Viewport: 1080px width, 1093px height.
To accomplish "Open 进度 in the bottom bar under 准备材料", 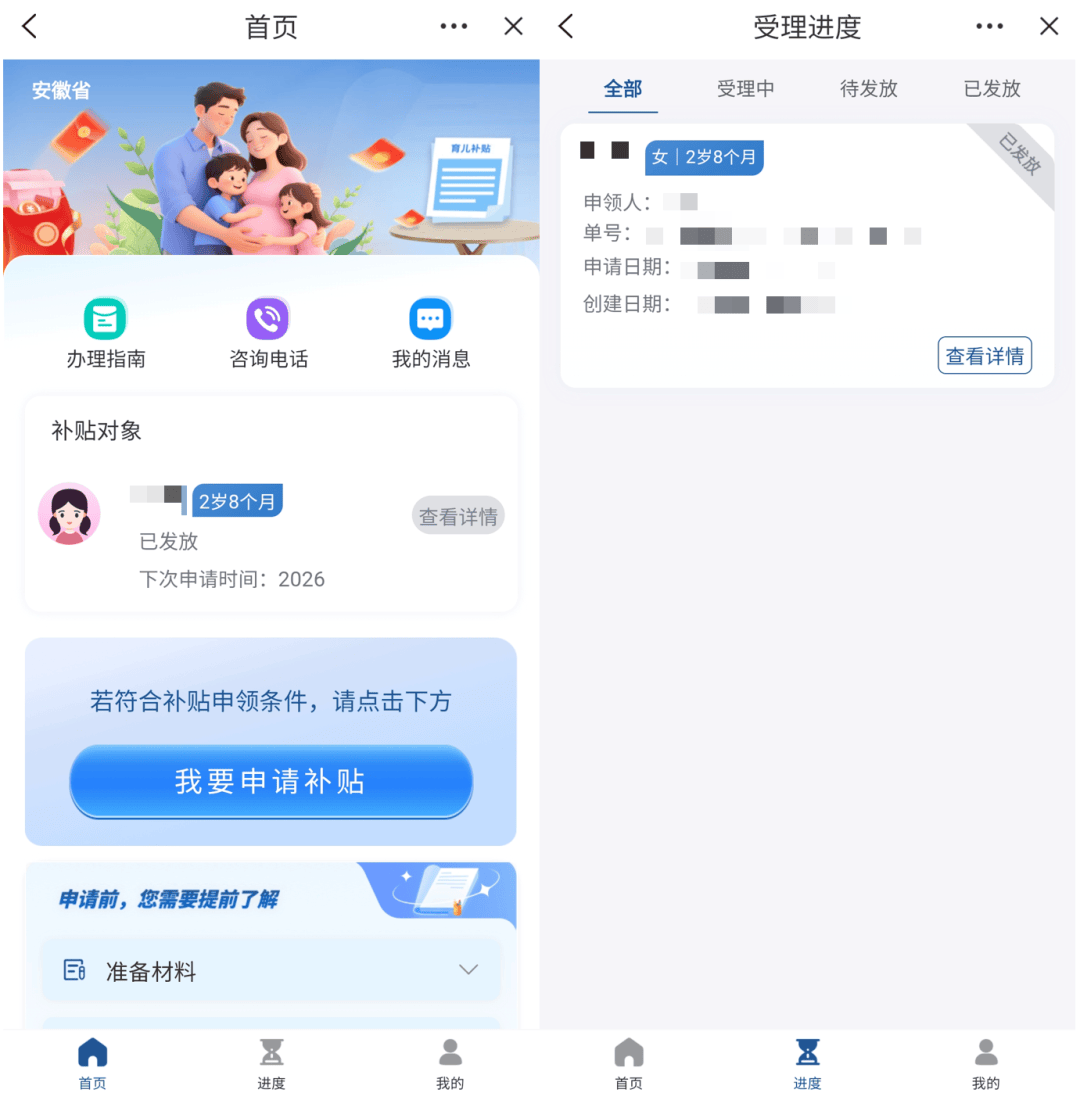I will 271,1062.
